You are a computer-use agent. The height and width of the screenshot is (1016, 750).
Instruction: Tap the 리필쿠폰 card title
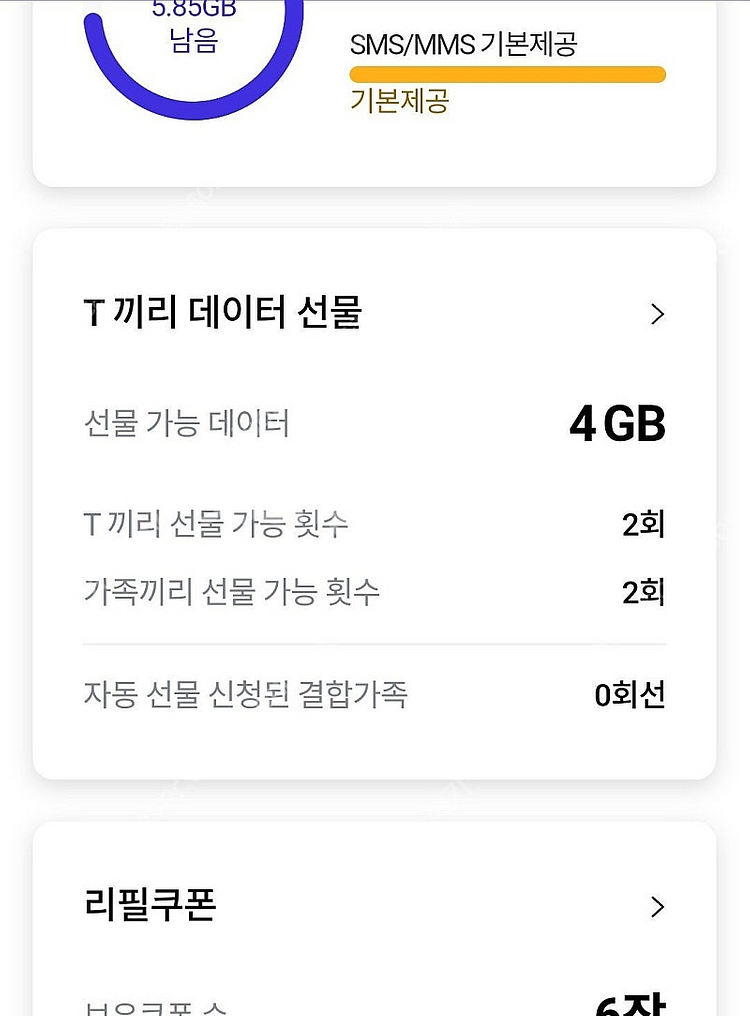148,906
